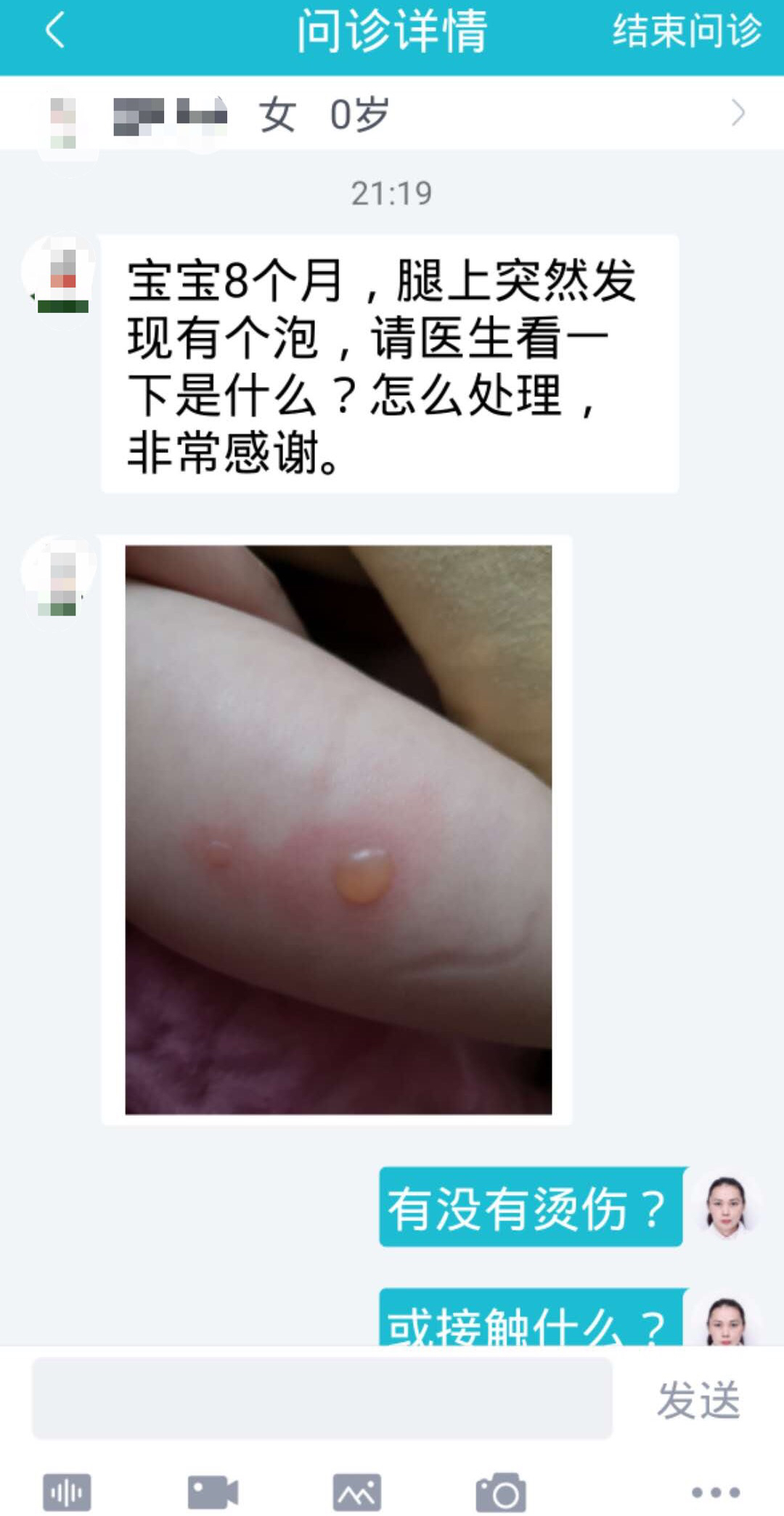Open the patient info row
This screenshot has height=1516, width=784.
tap(392, 114)
